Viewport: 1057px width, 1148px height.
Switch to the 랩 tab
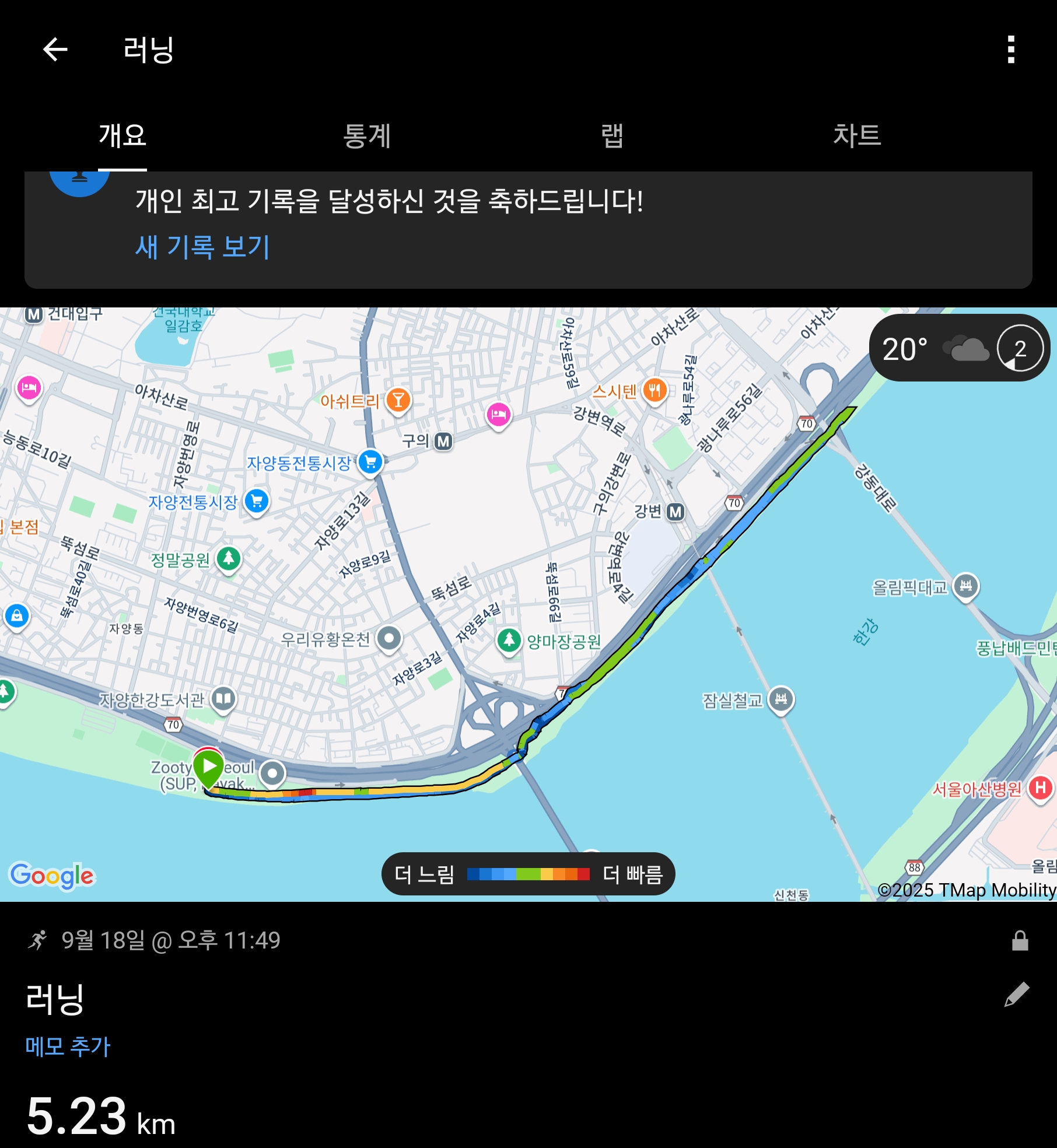click(x=612, y=136)
